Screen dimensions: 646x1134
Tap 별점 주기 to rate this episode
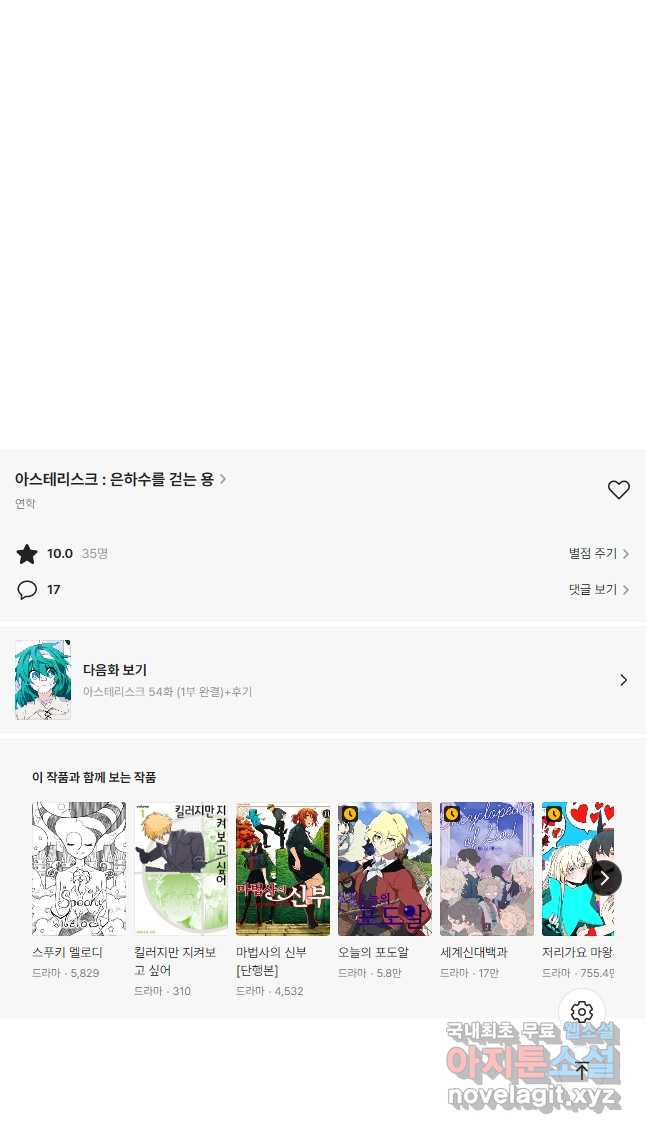coord(598,553)
